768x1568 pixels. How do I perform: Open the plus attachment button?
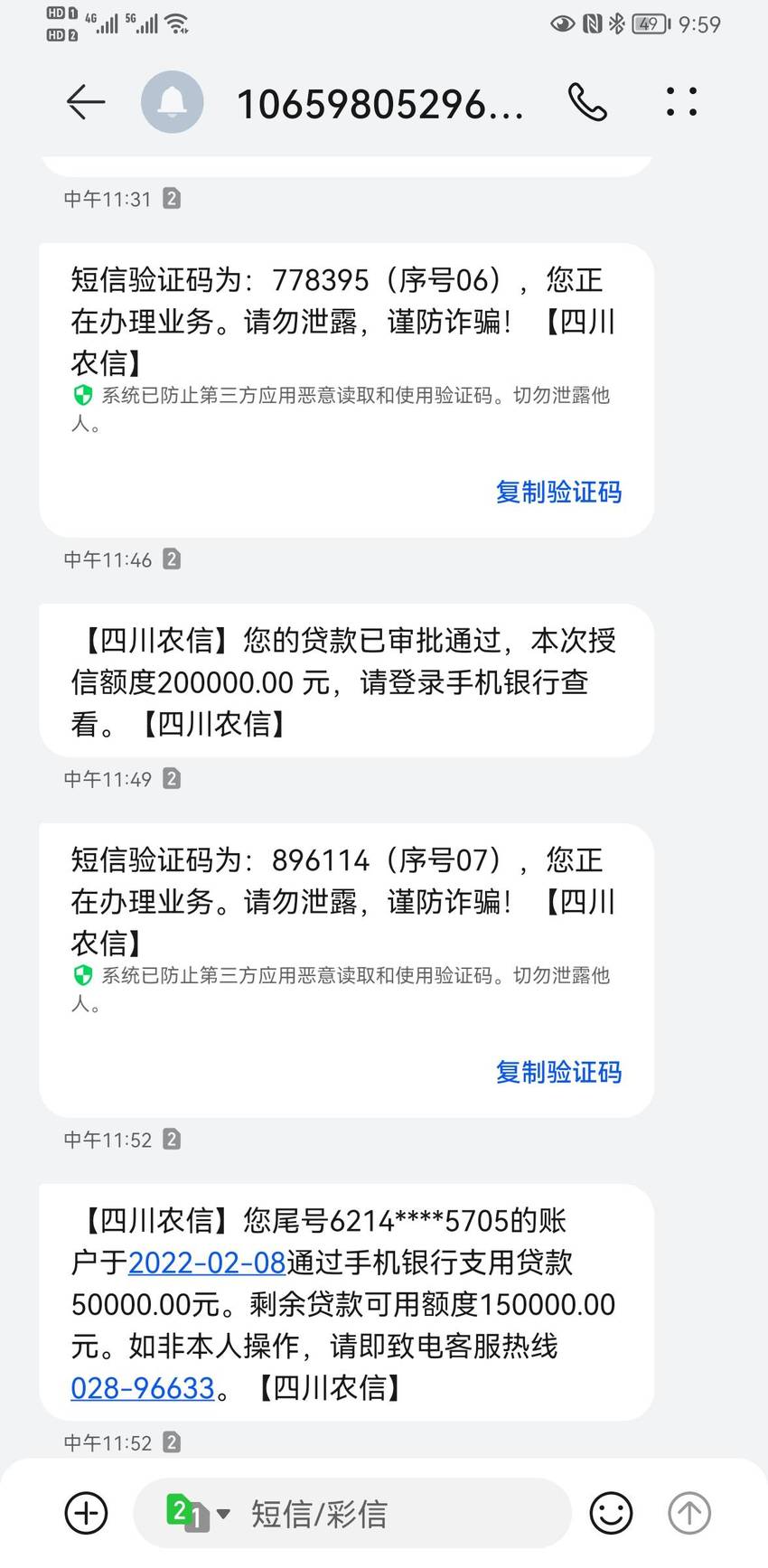click(87, 1513)
